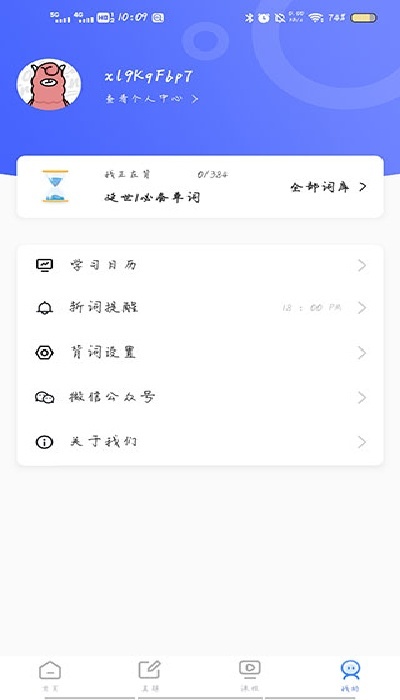Screen dimensions: 400x700
Task: Open 微信公众号 row
Action: (200, 397)
